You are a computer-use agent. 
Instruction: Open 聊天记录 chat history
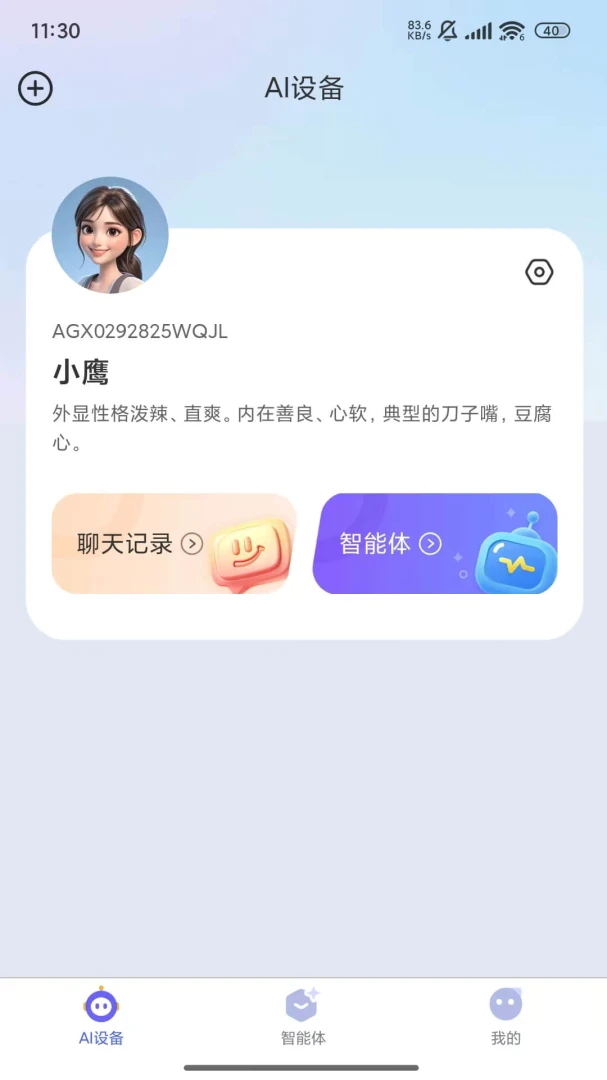pyautogui.click(x=174, y=543)
